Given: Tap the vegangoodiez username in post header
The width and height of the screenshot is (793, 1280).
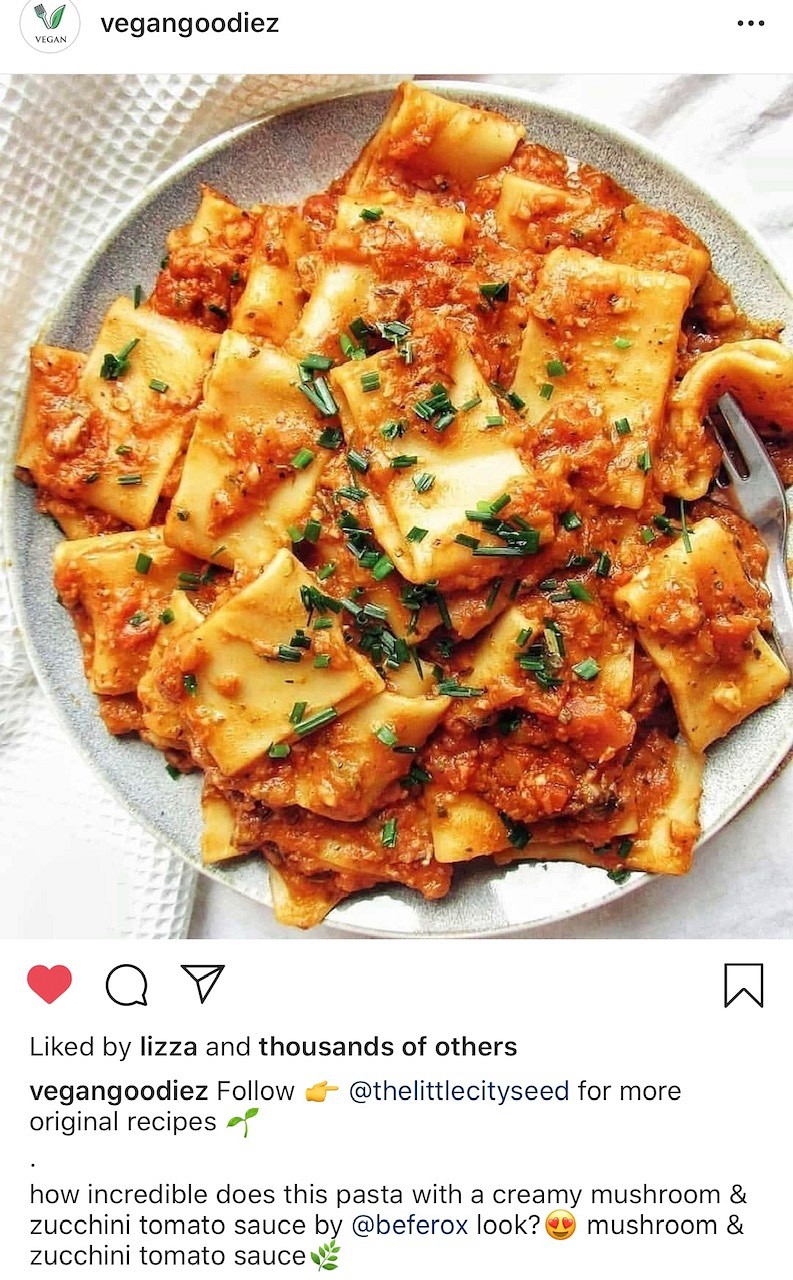Looking at the screenshot, I should point(189,24).
